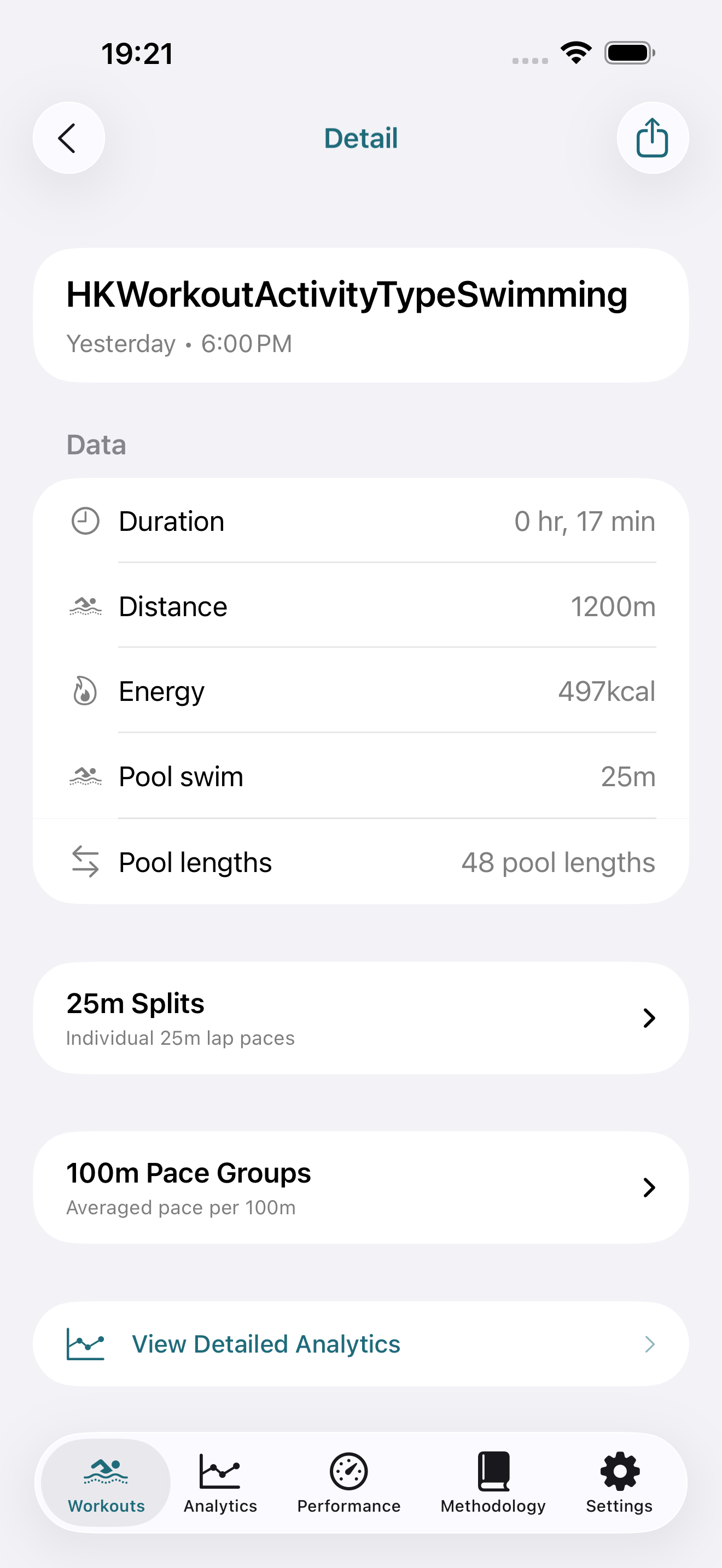Click the chevron on View Detailed Analytics row
The image size is (722, 1568).
(x=651, y=1344)
